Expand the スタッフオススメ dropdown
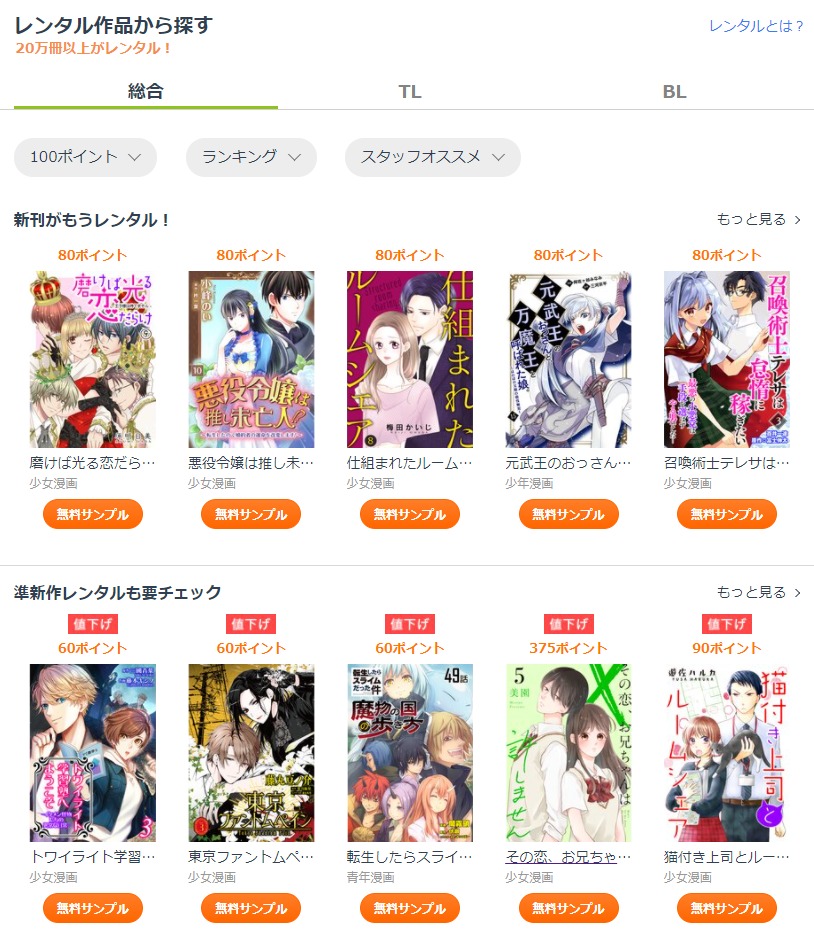Screen dimensions: 814x938 [x=432, y=157]
